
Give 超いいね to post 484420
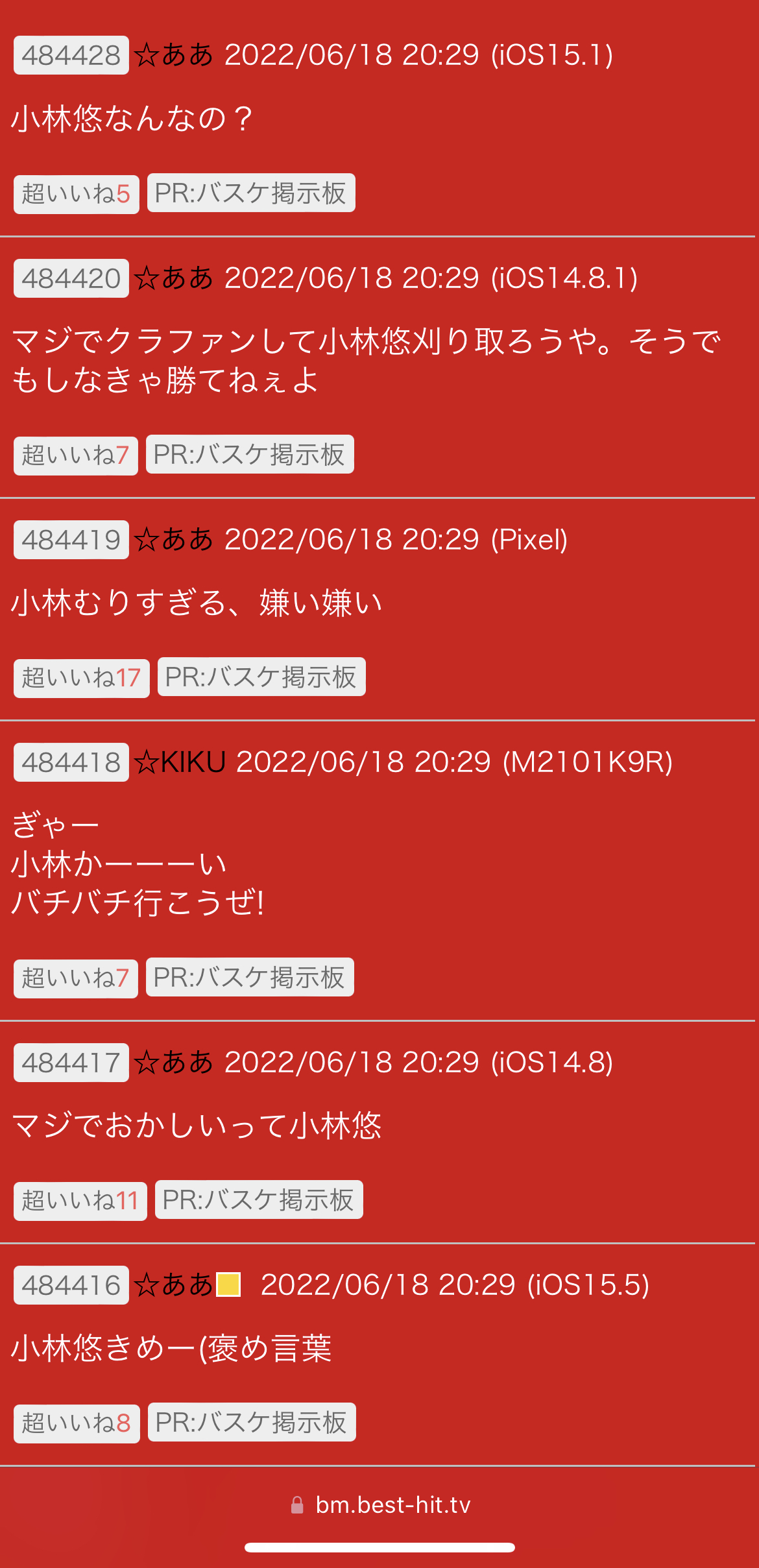76,455
